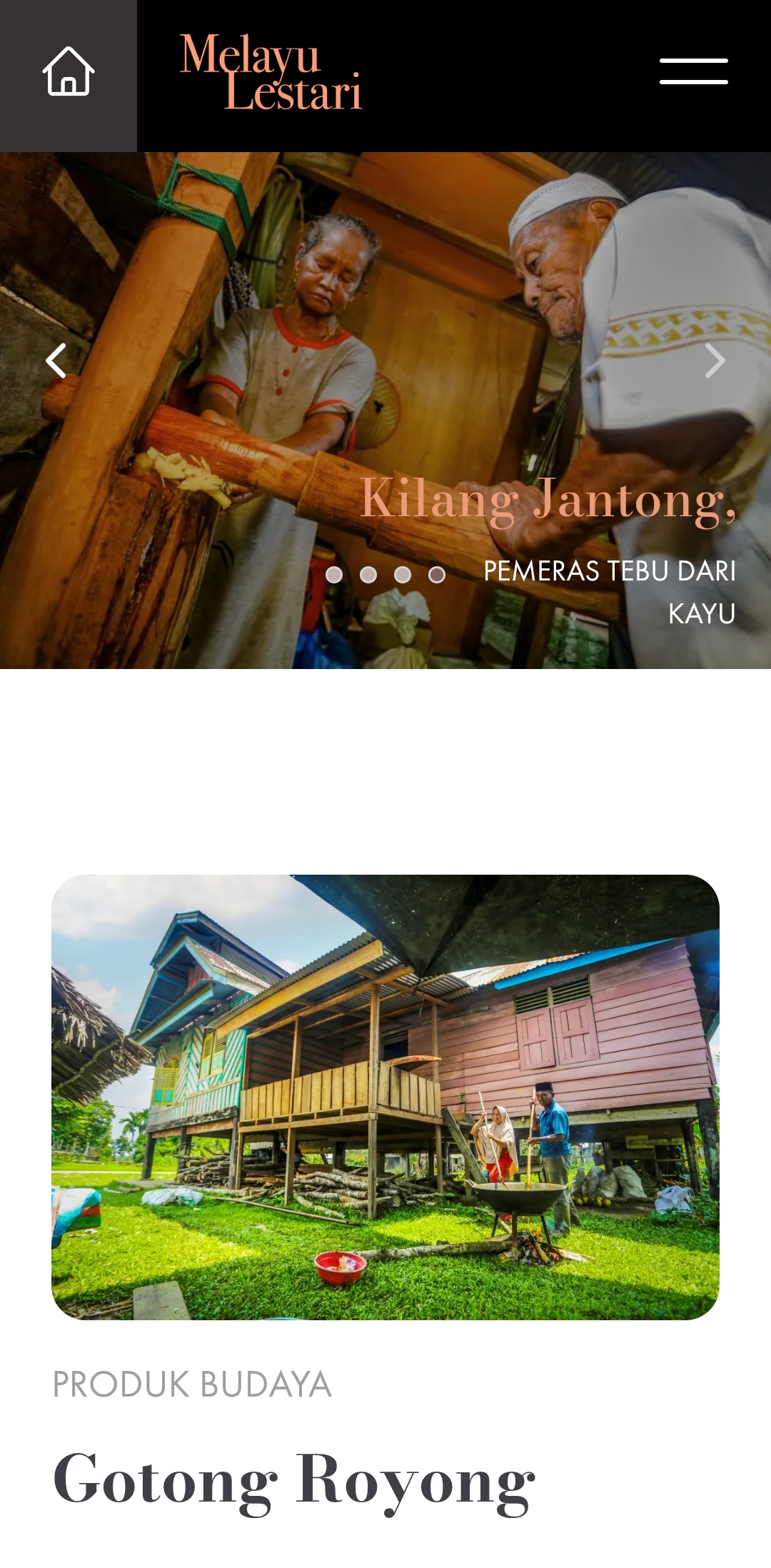The width and height of the screenshot is (771, 1568).
Task: Select the third carousel dot
Action: coord(403,575)
